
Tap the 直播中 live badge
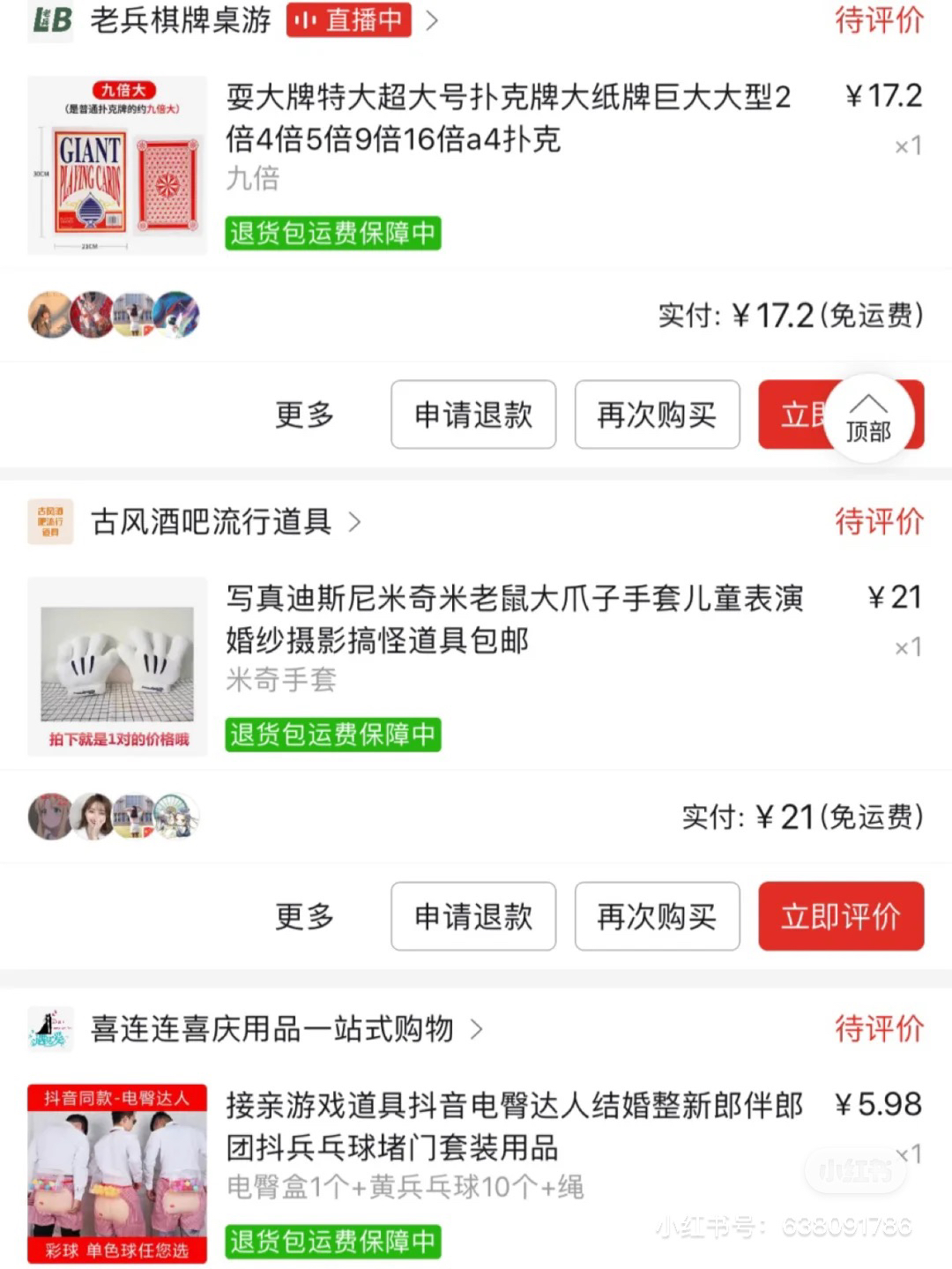[349, 19]
